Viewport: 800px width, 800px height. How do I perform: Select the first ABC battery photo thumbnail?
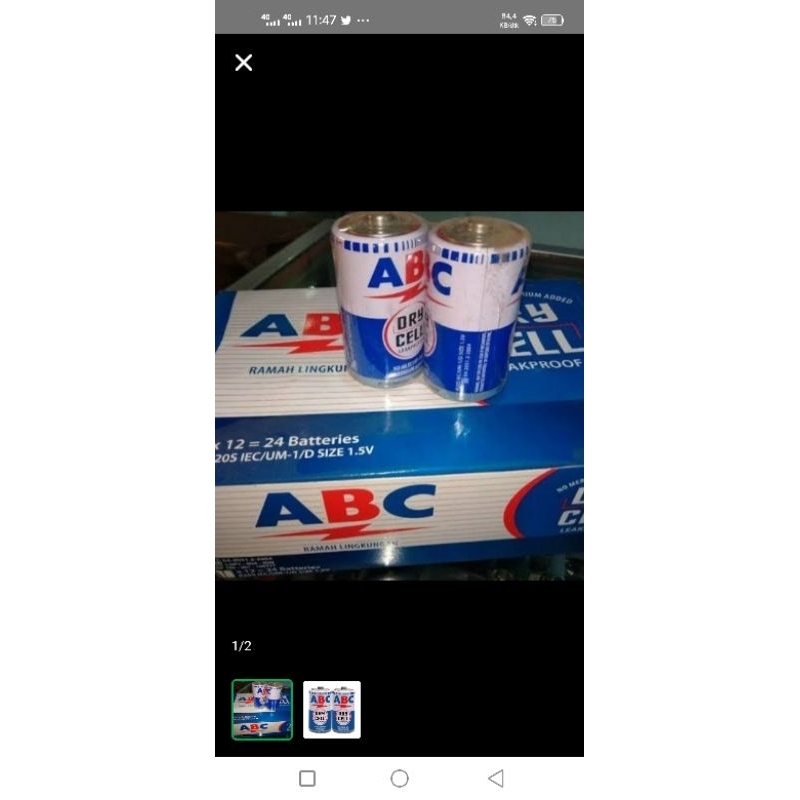(262, 710)
